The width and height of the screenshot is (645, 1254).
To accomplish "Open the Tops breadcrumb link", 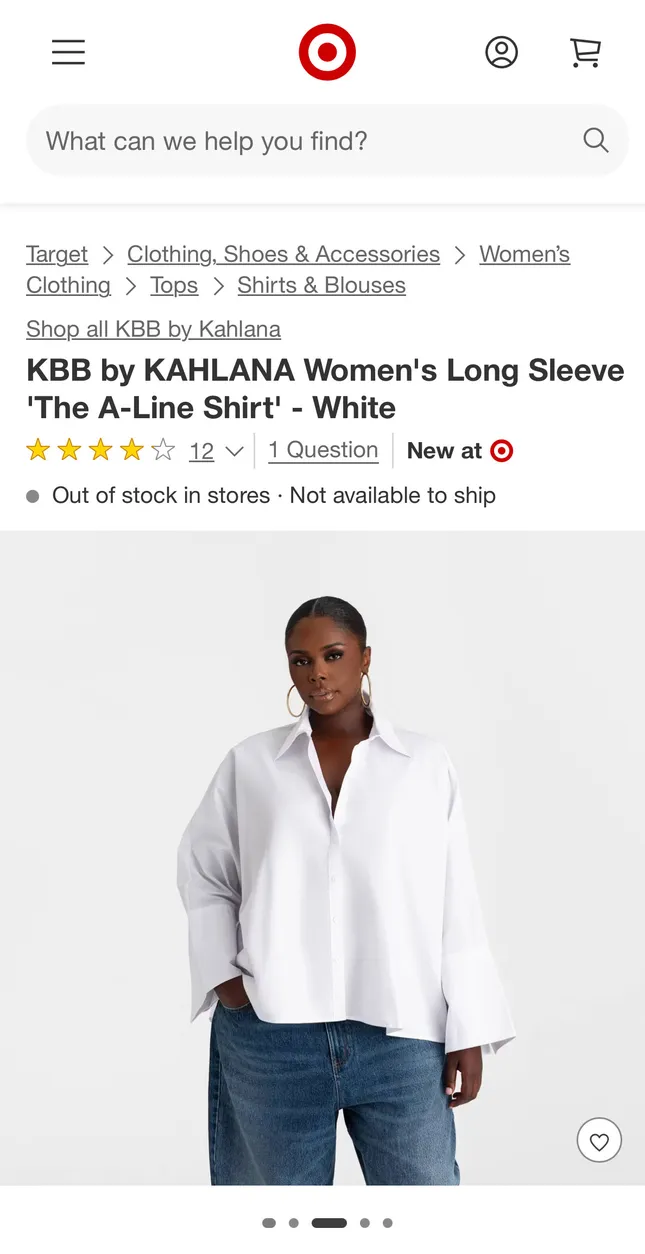I will [174, 285].
